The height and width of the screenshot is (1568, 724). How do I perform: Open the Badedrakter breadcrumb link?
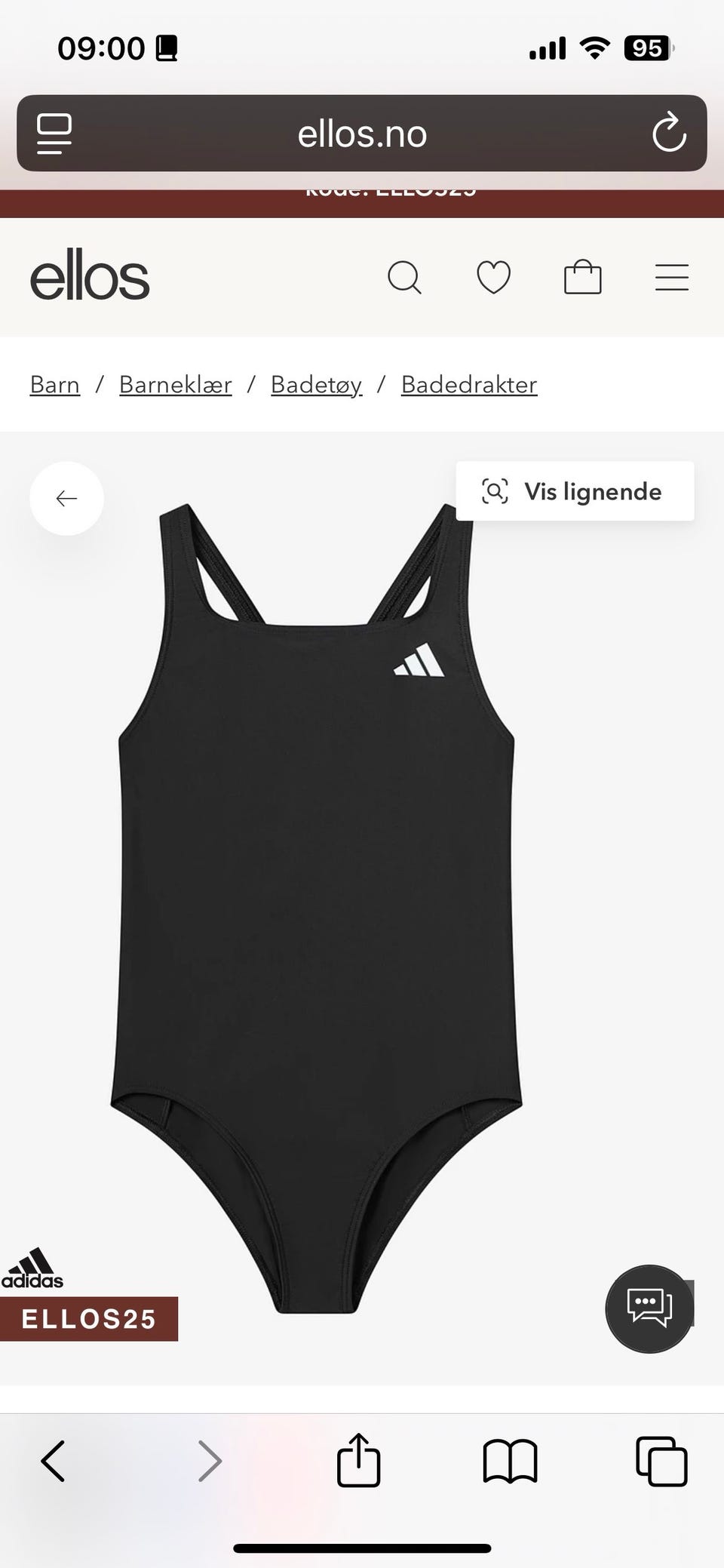pyautogui.click(x=469, y=385)
